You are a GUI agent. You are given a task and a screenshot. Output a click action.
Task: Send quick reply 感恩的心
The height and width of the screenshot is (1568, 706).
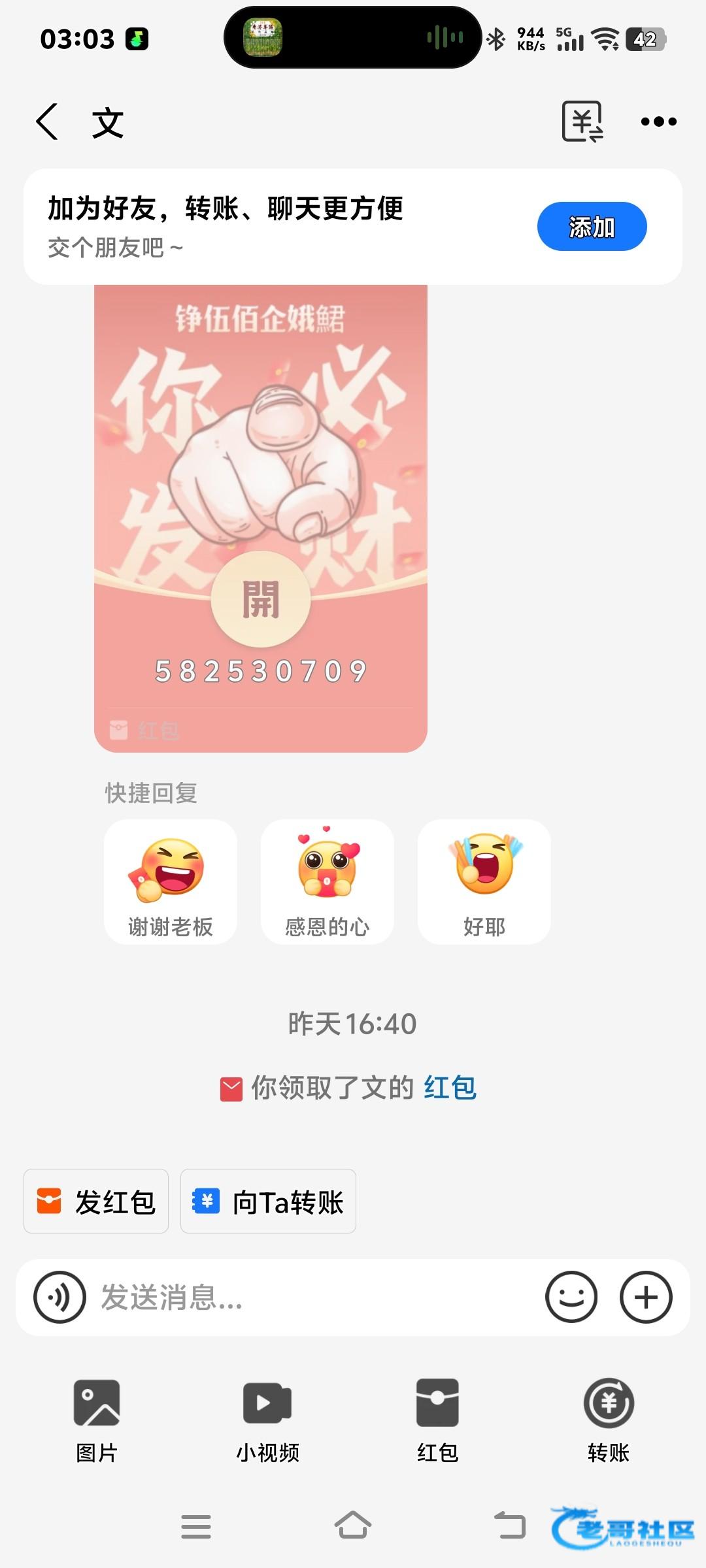point(327,881)
